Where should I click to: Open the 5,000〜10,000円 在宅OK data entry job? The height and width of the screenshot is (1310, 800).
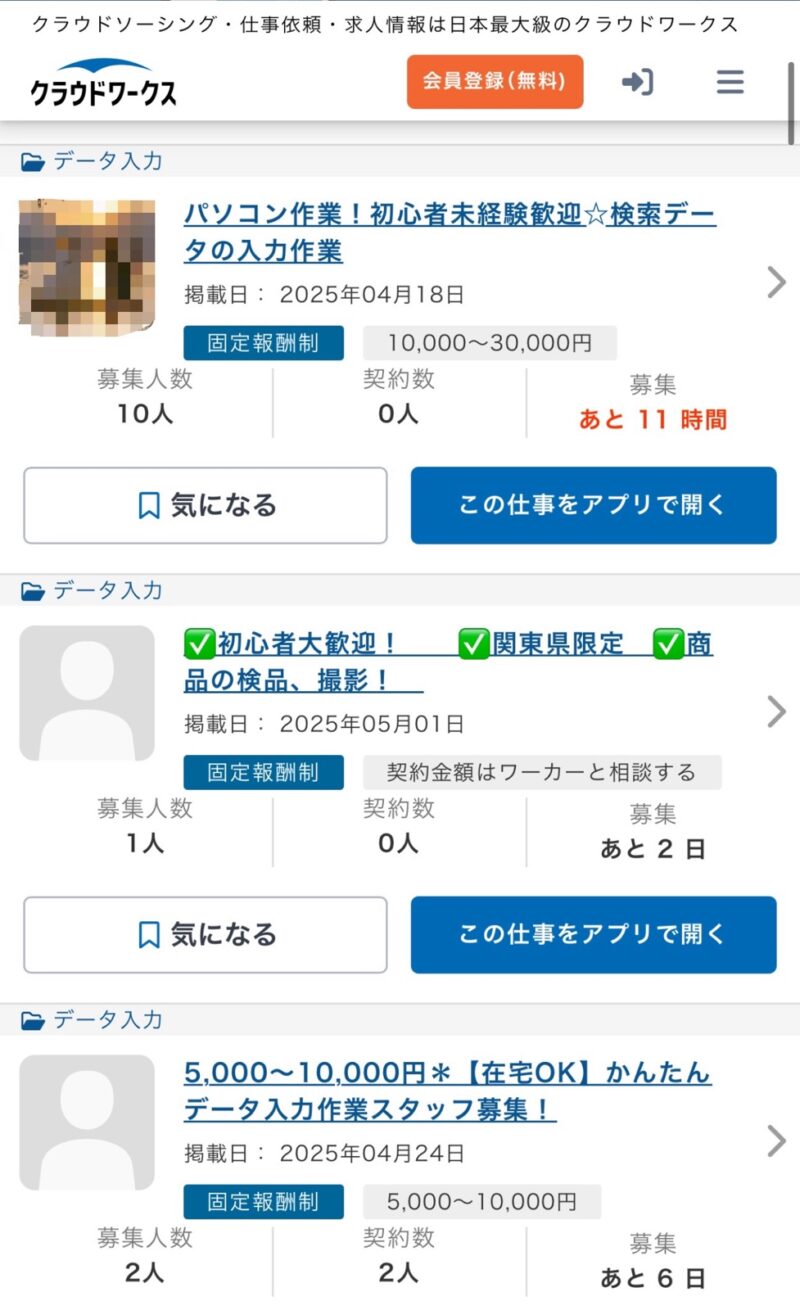pyautogui.click(x=448, y=1091)
